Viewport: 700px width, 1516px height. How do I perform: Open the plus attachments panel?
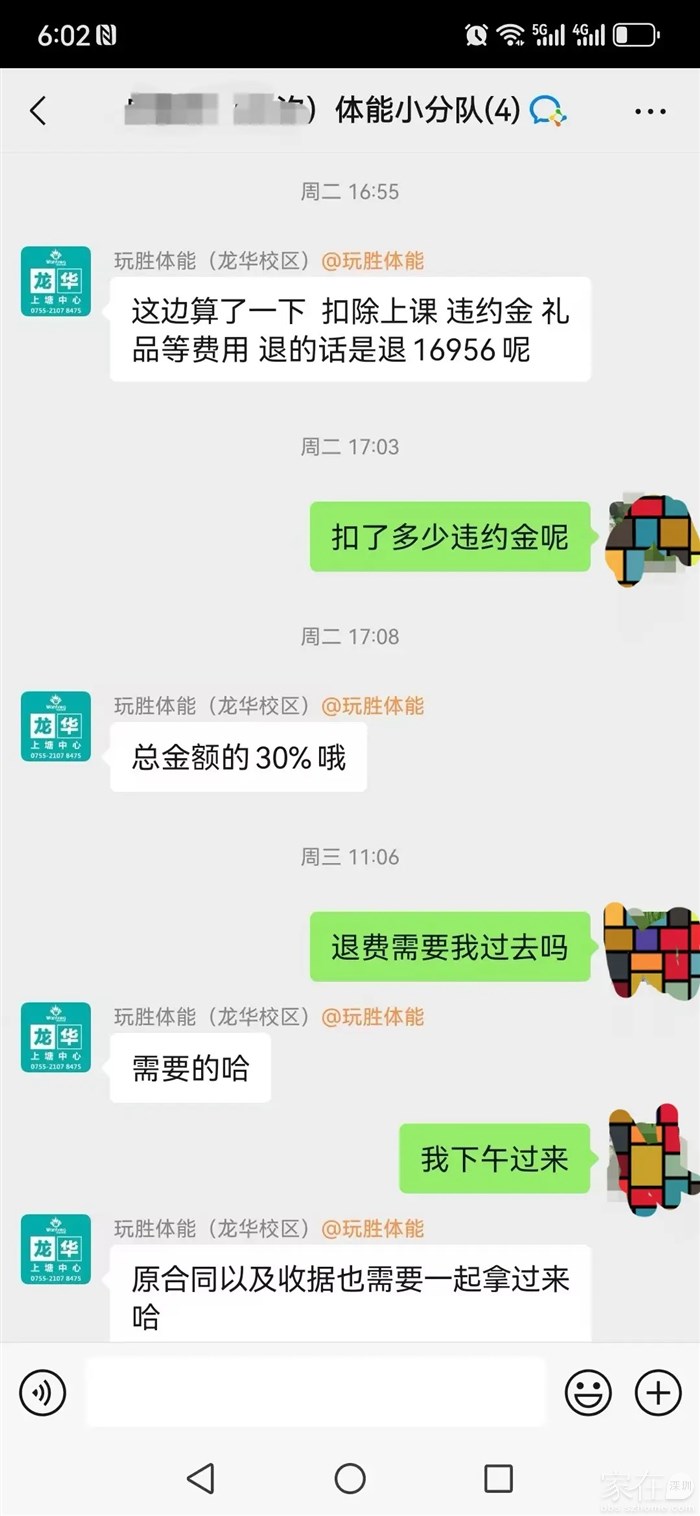click(x=658, y=1391)
